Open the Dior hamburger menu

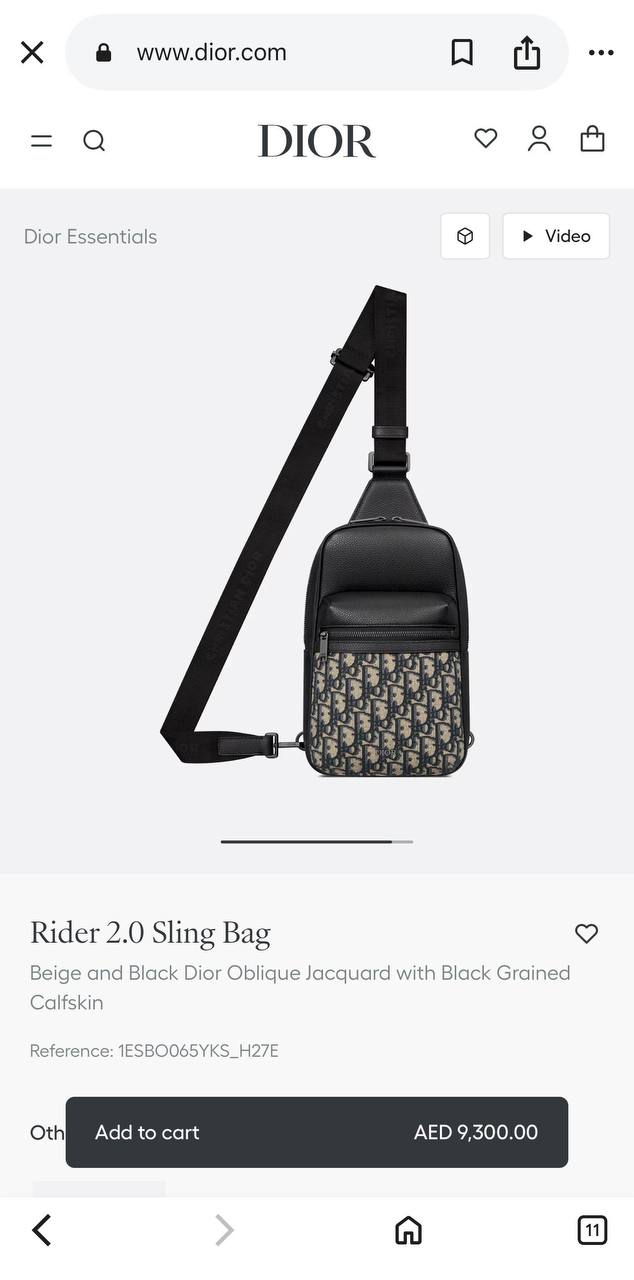point(41,141)
